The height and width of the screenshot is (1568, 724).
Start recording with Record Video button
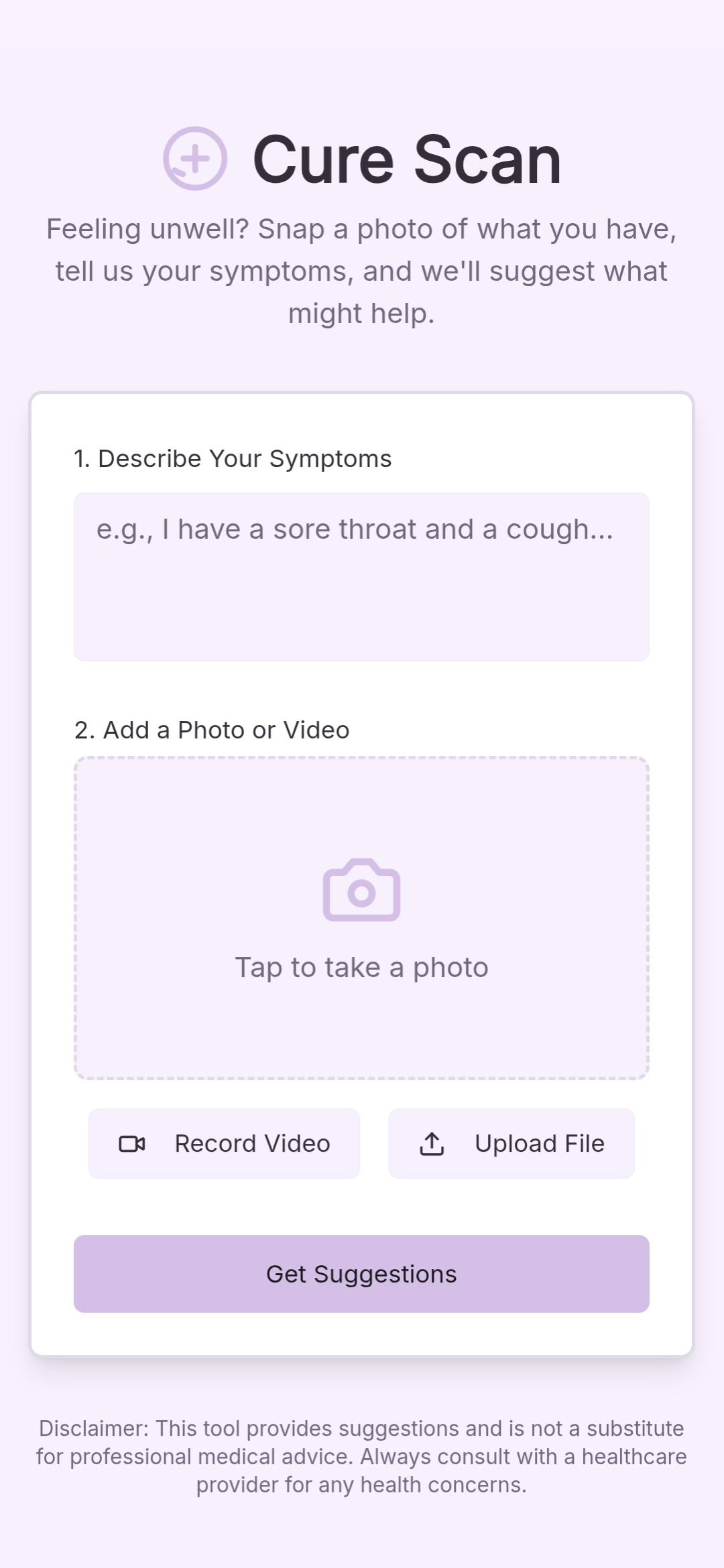pyautogui.click(x=225, y=1143)
